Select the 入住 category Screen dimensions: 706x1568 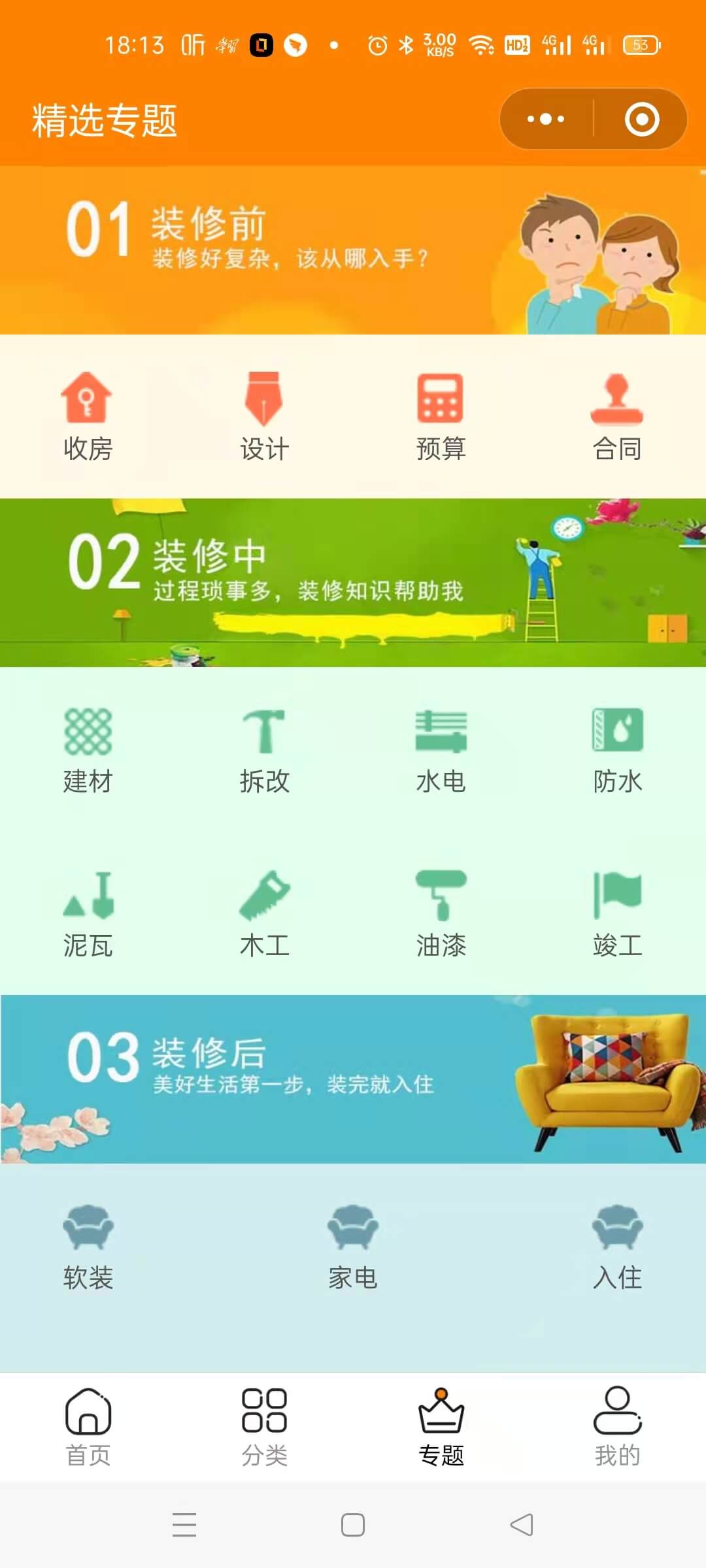(617, 1246)
